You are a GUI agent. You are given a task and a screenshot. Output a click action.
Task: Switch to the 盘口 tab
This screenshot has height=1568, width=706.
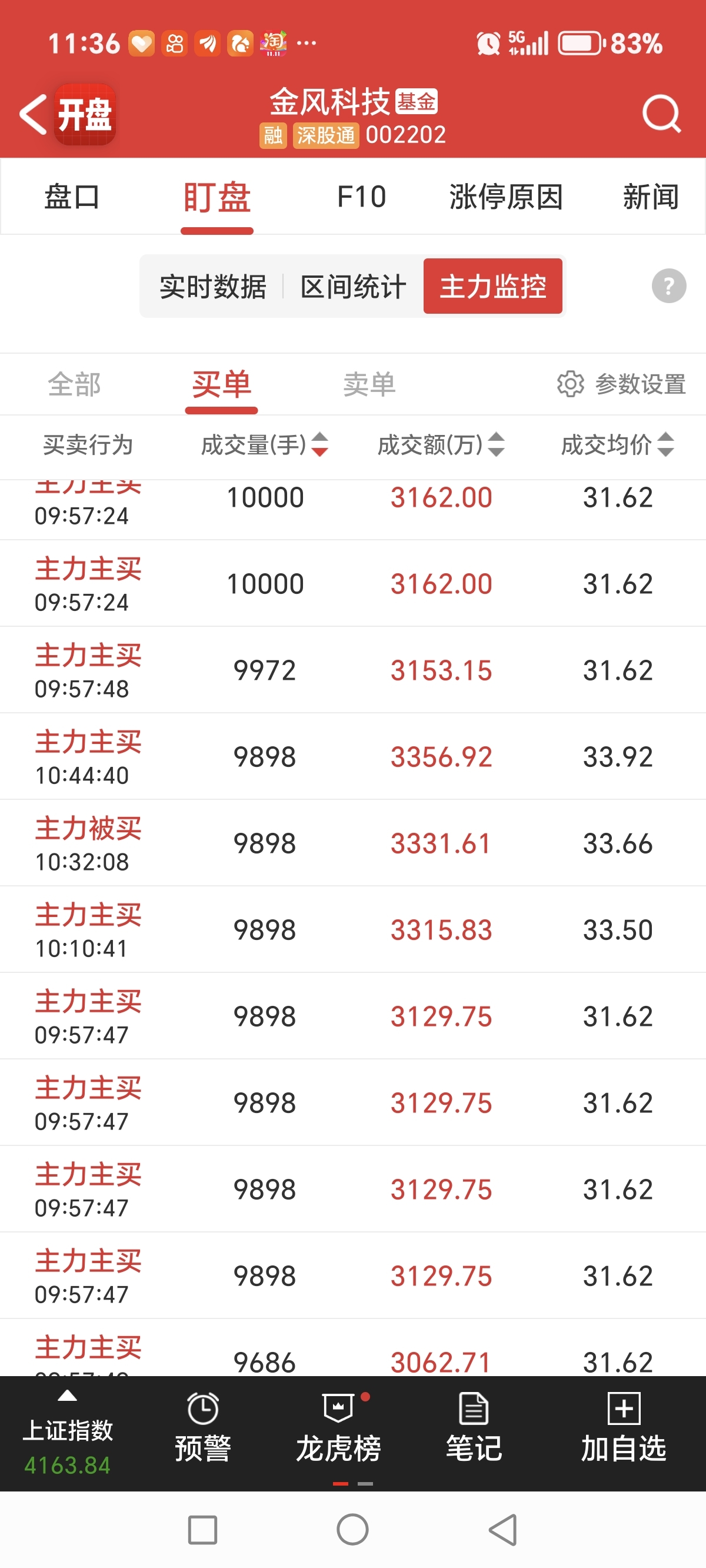click(72, 197)
